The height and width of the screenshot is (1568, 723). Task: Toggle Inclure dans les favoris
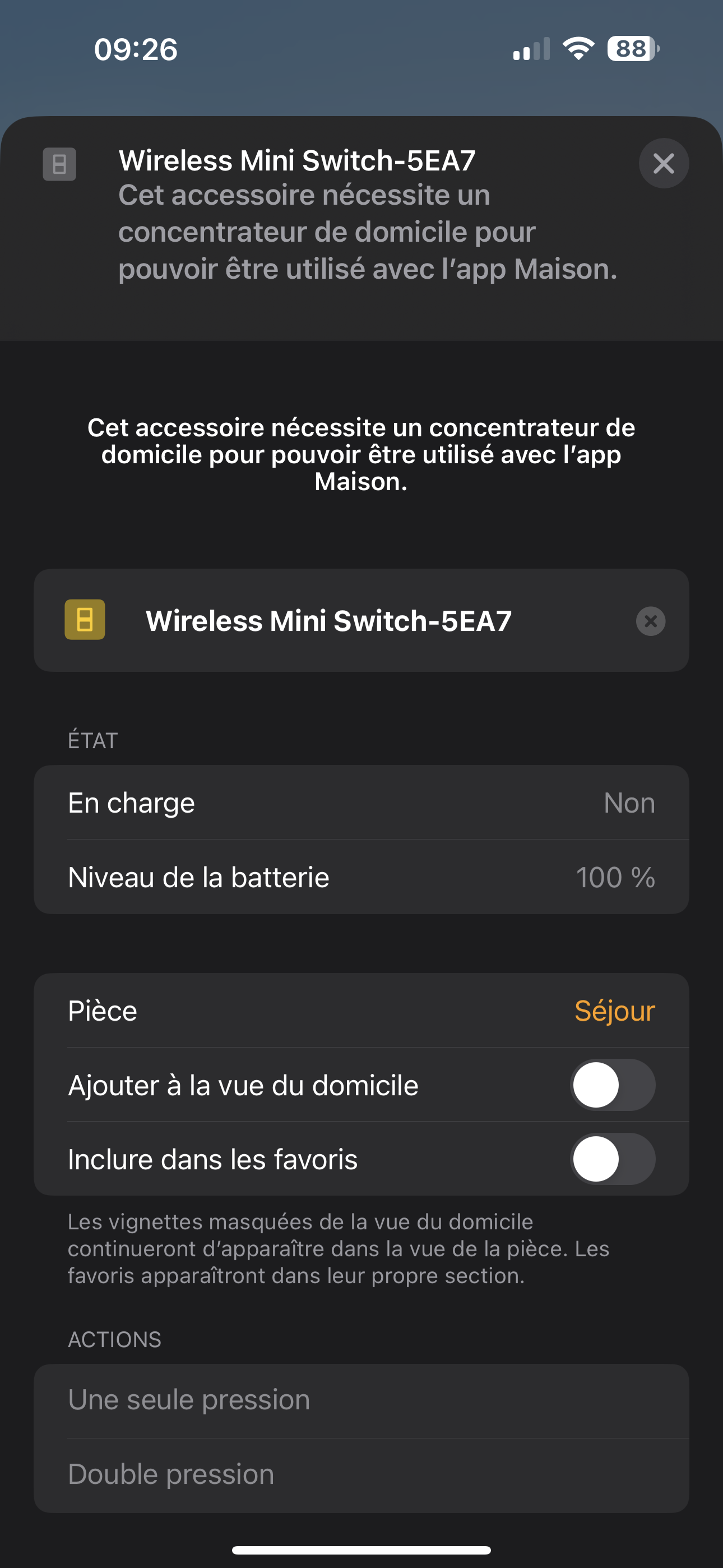coord(612,1159)
